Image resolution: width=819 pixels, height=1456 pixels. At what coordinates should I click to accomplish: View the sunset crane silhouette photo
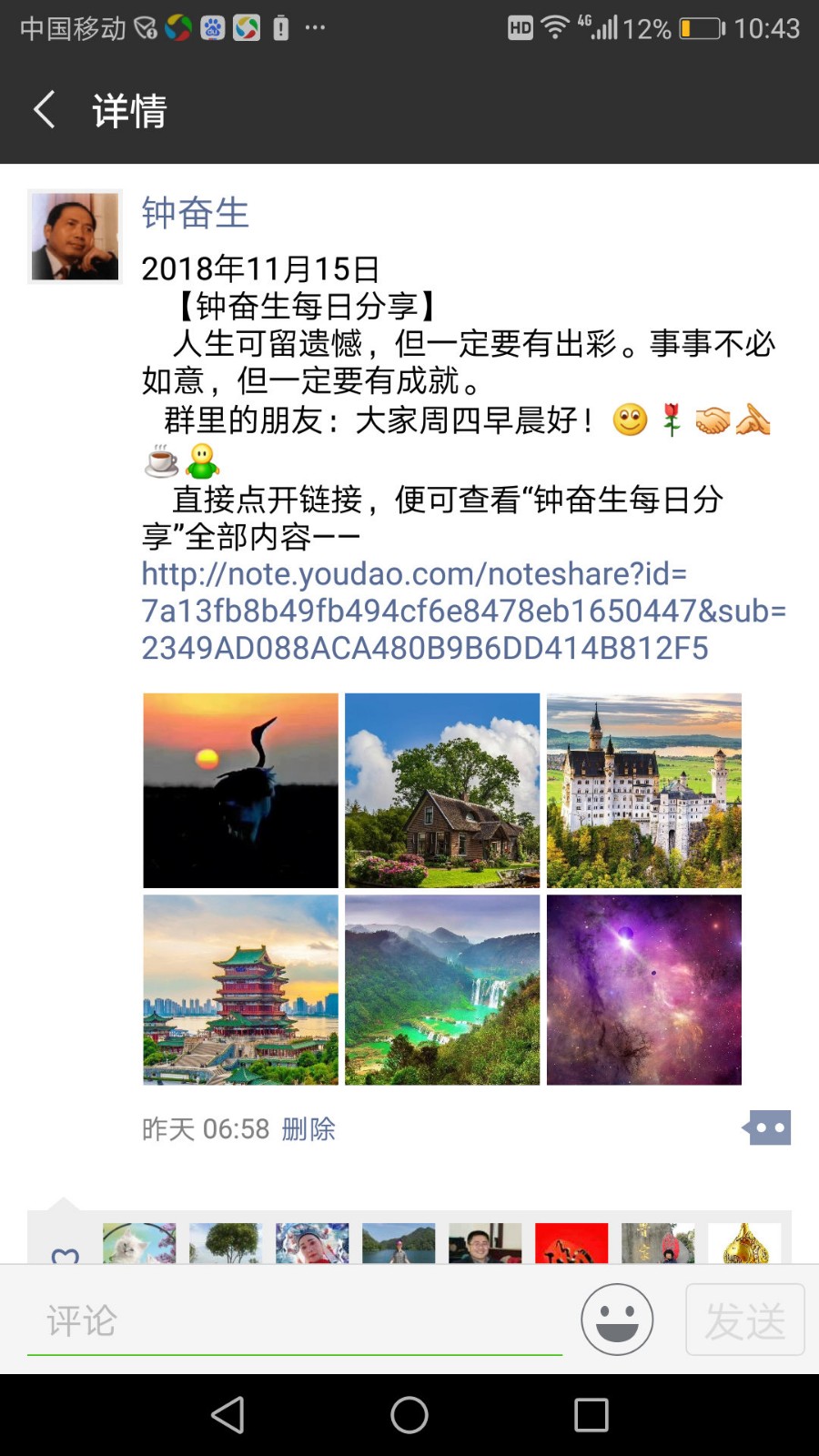click(x=240, y=790)
